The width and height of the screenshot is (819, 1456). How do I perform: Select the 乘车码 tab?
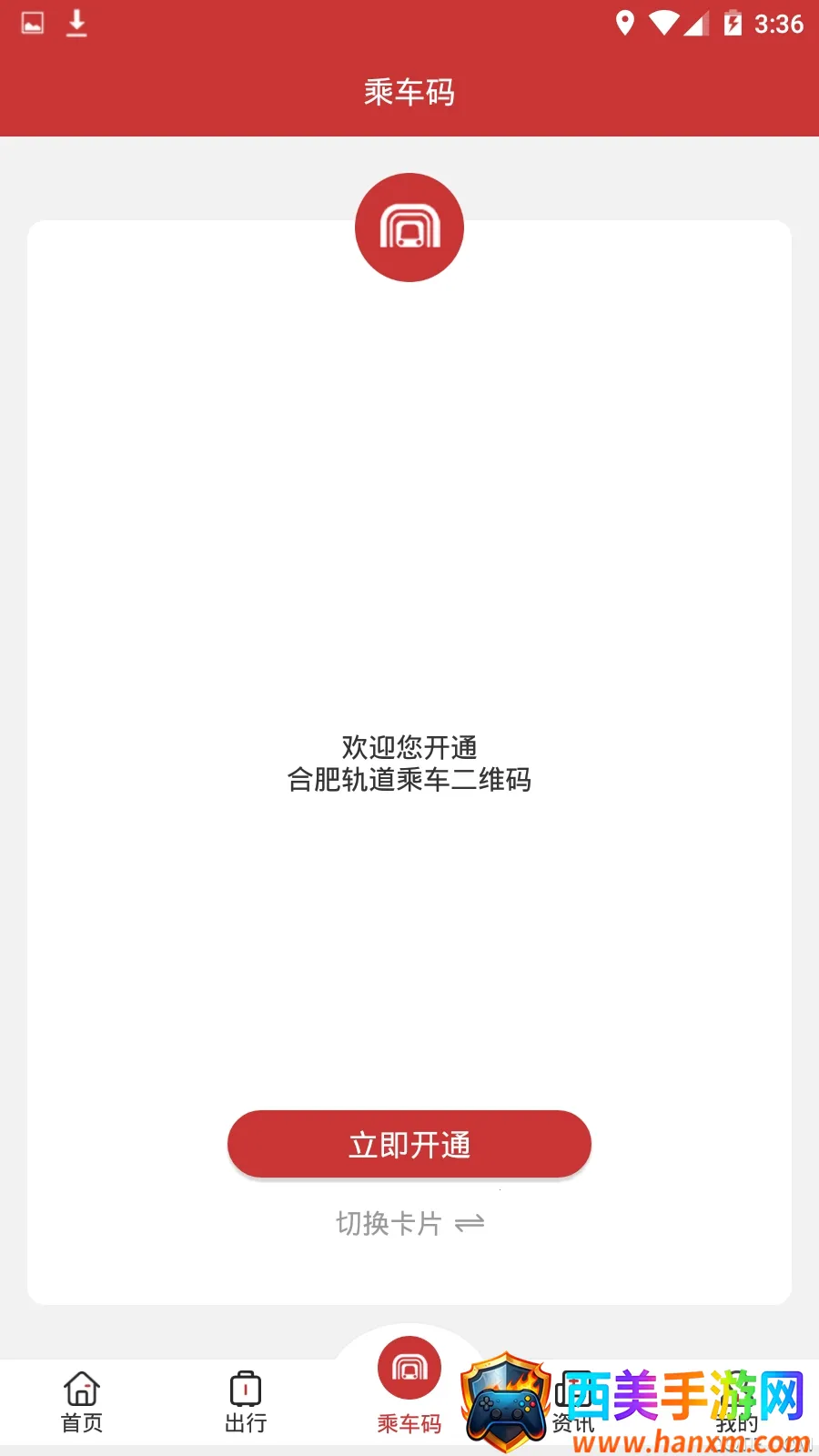click(x=409, y=1385)
